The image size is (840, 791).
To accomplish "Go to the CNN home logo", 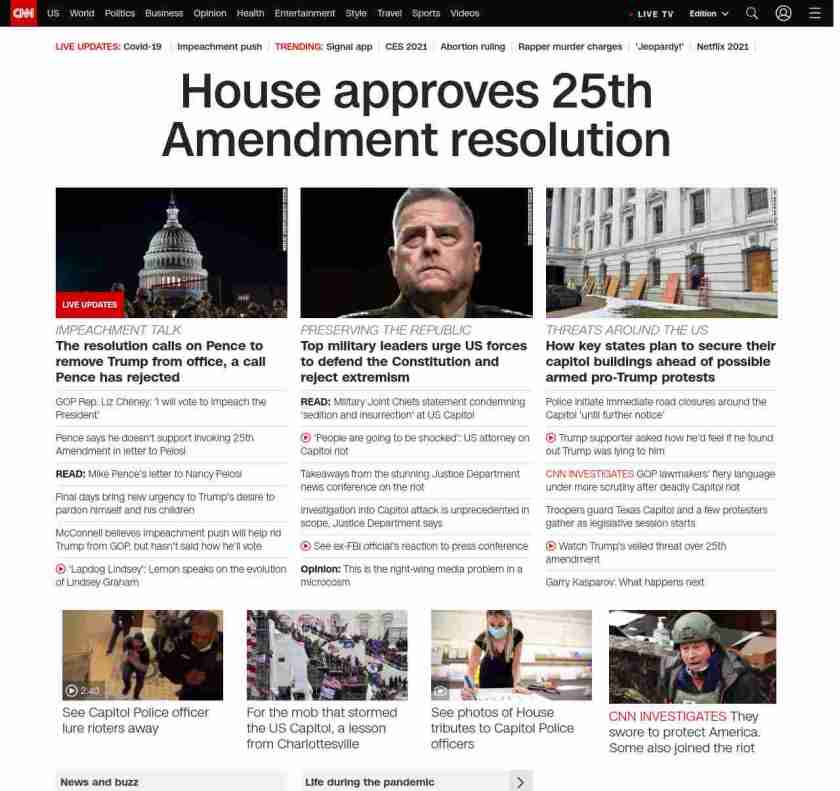I will [x=23, y=13].
